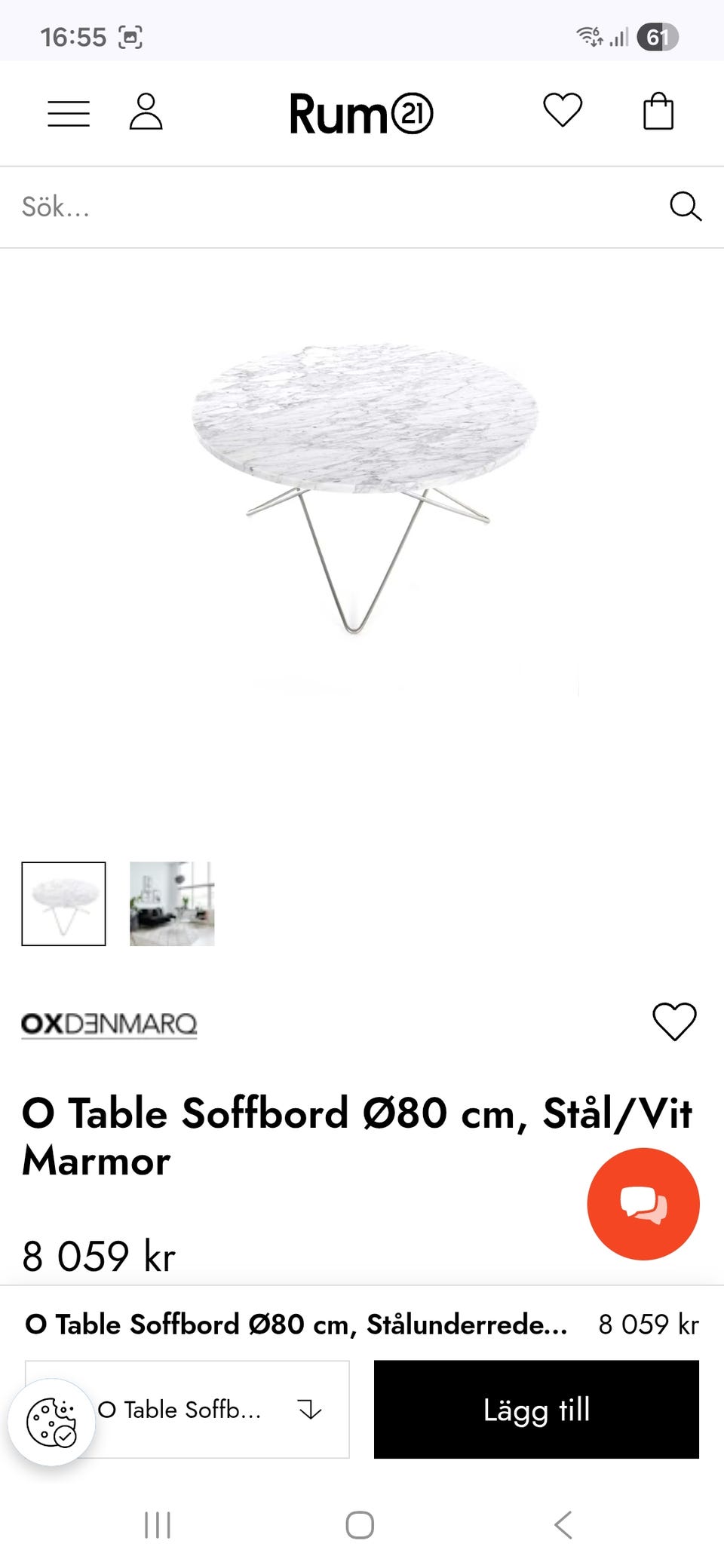Tap Lägg till to add to cart
724x1568 pixels.
(x=536, y=1409)
